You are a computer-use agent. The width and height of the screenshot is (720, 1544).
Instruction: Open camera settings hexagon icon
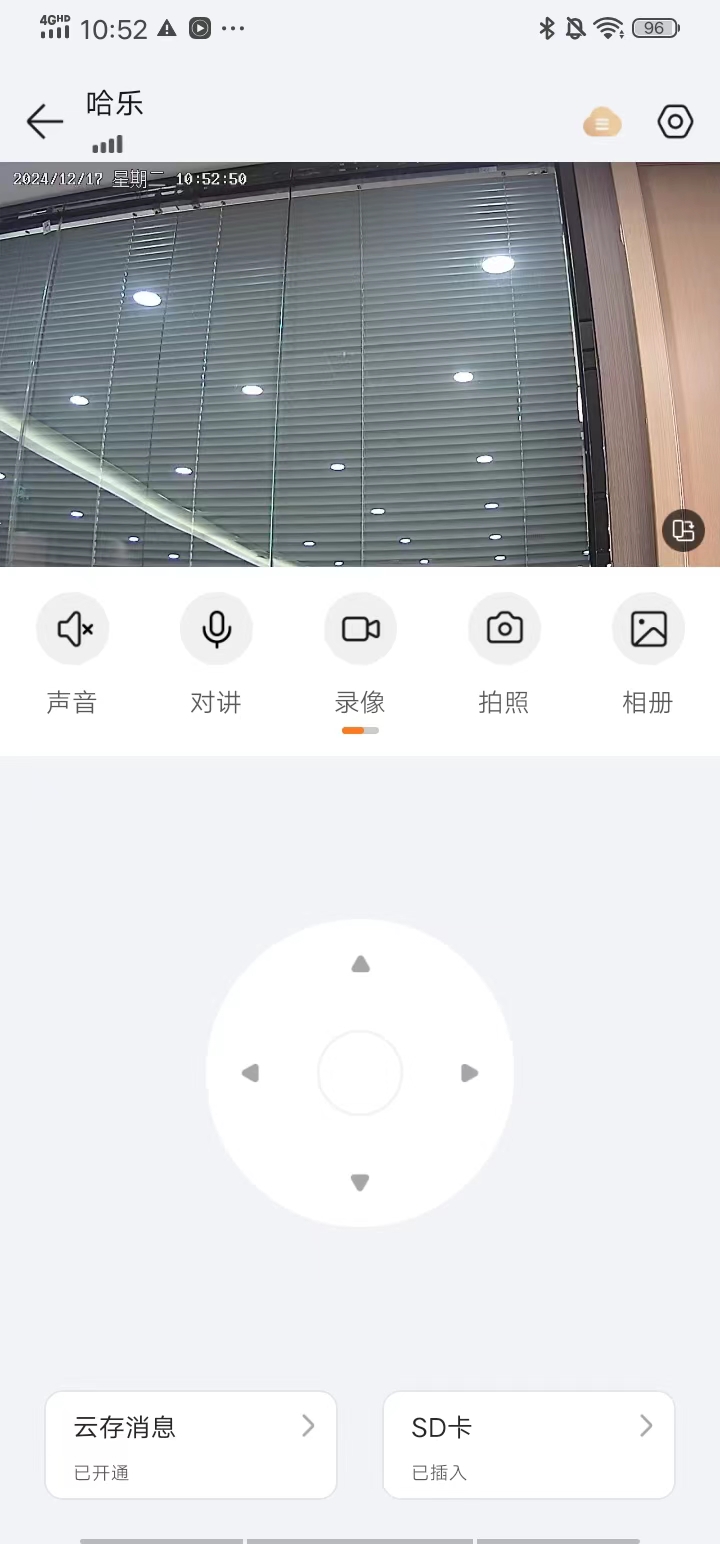coord(675,122)
